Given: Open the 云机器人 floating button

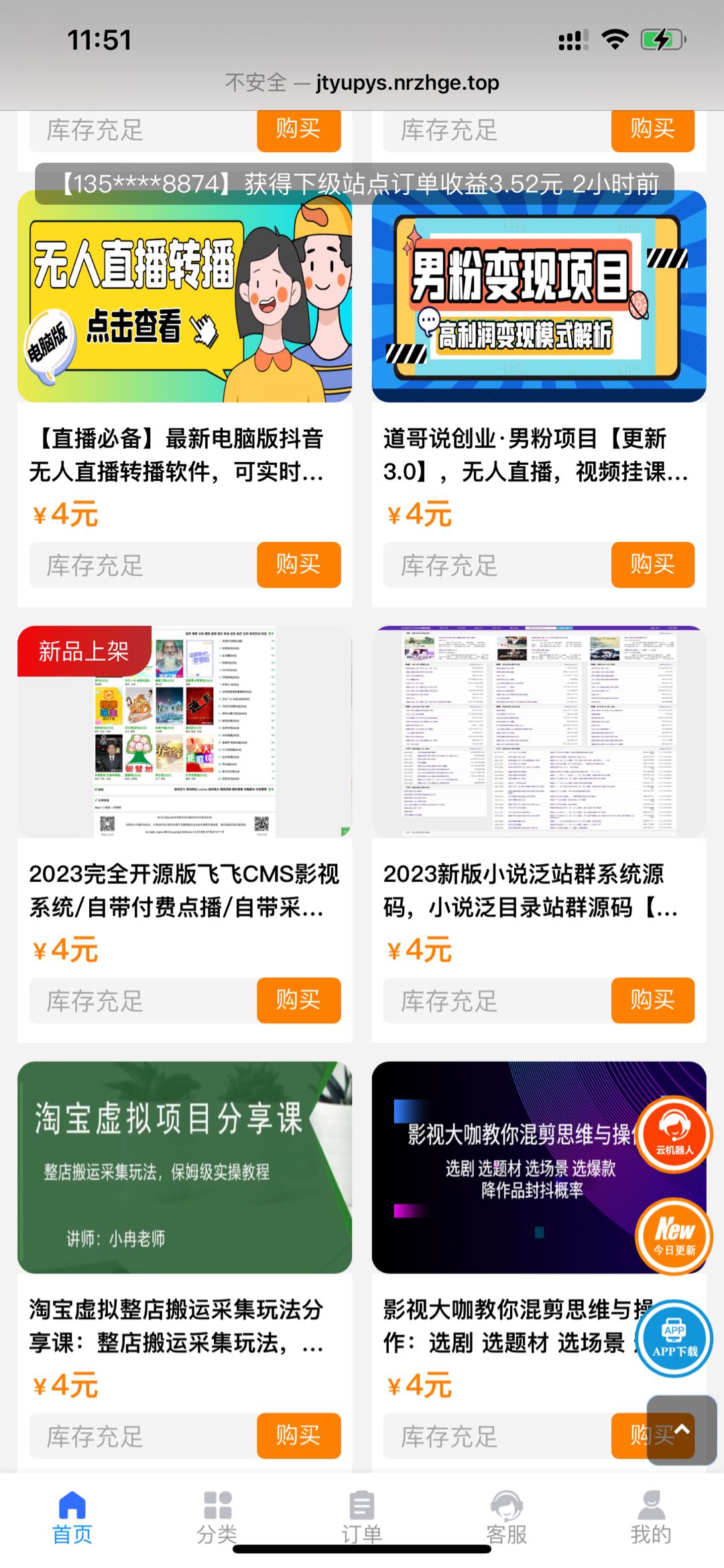Looking at the screenshot, I should [x=674, y=1135].
